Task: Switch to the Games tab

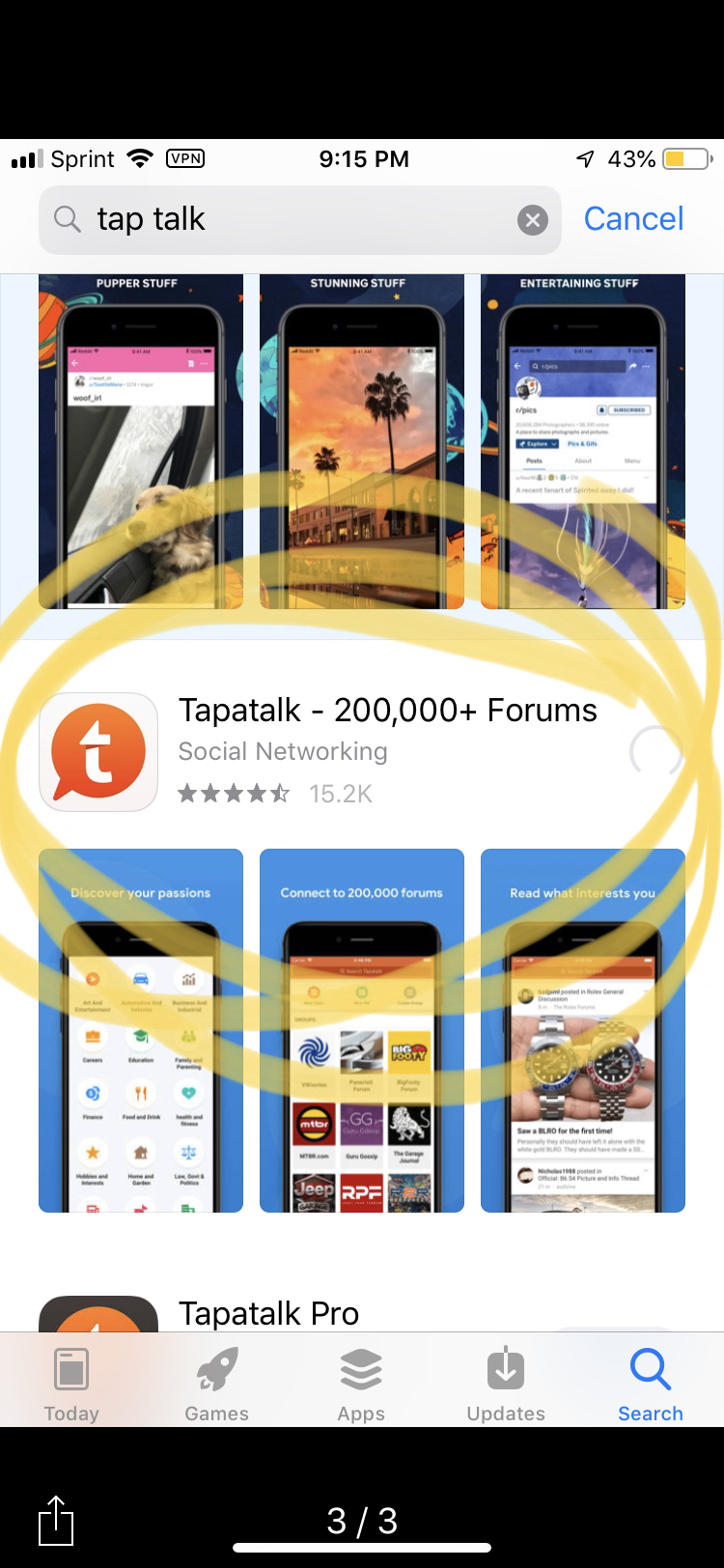Action: coord(216,1384)
